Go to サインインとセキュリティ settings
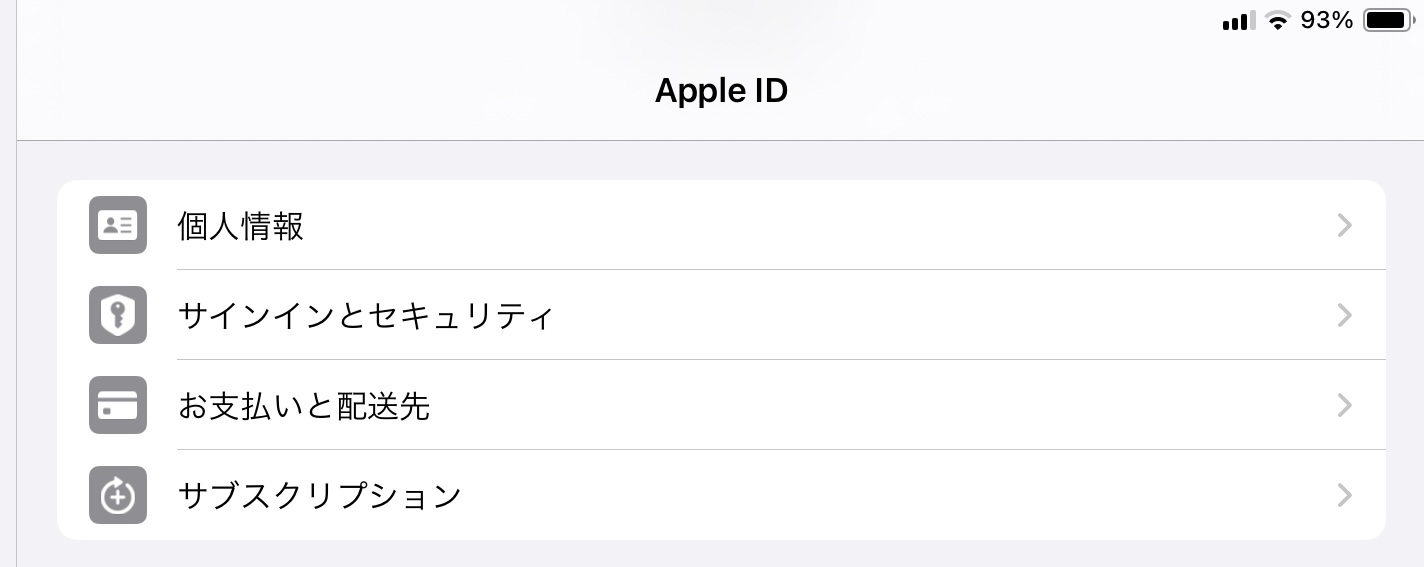Screen dimensions: 1424x567 (720, 316)
